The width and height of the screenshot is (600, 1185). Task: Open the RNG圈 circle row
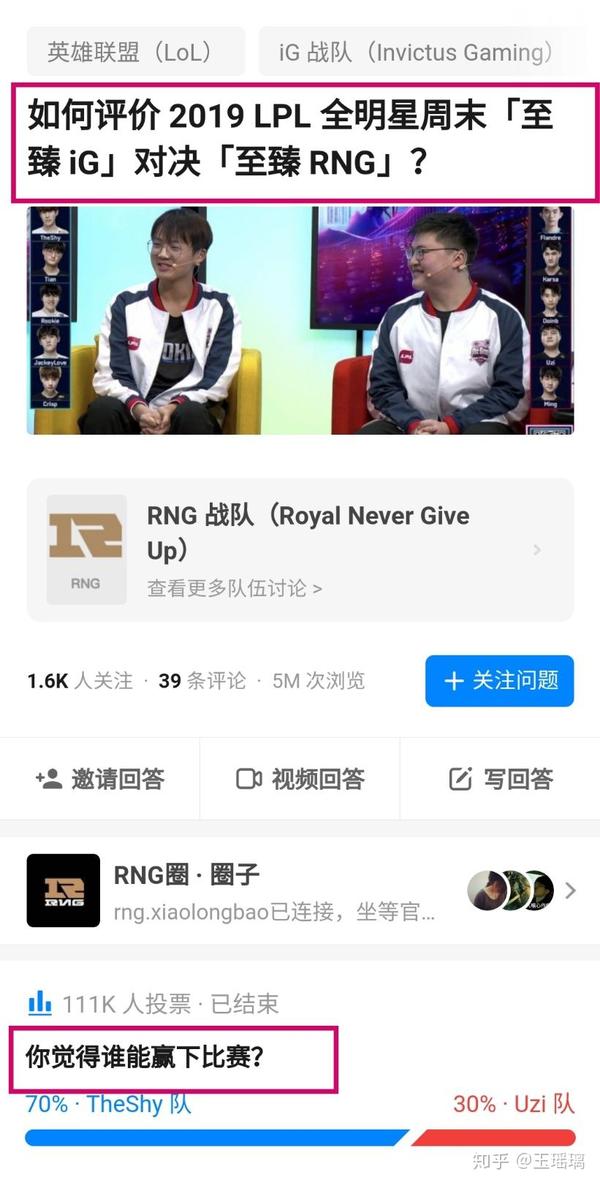coord(300,889)
